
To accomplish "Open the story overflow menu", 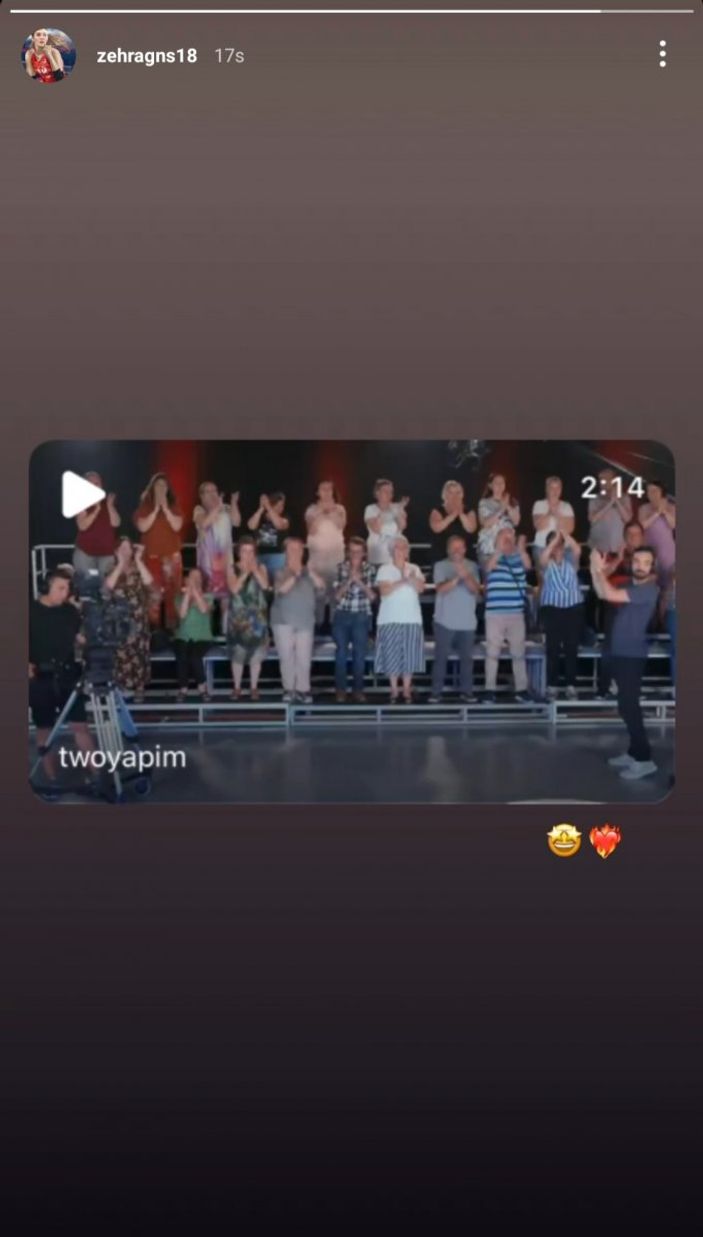I will pyautogui.click(x=662, y=54).
